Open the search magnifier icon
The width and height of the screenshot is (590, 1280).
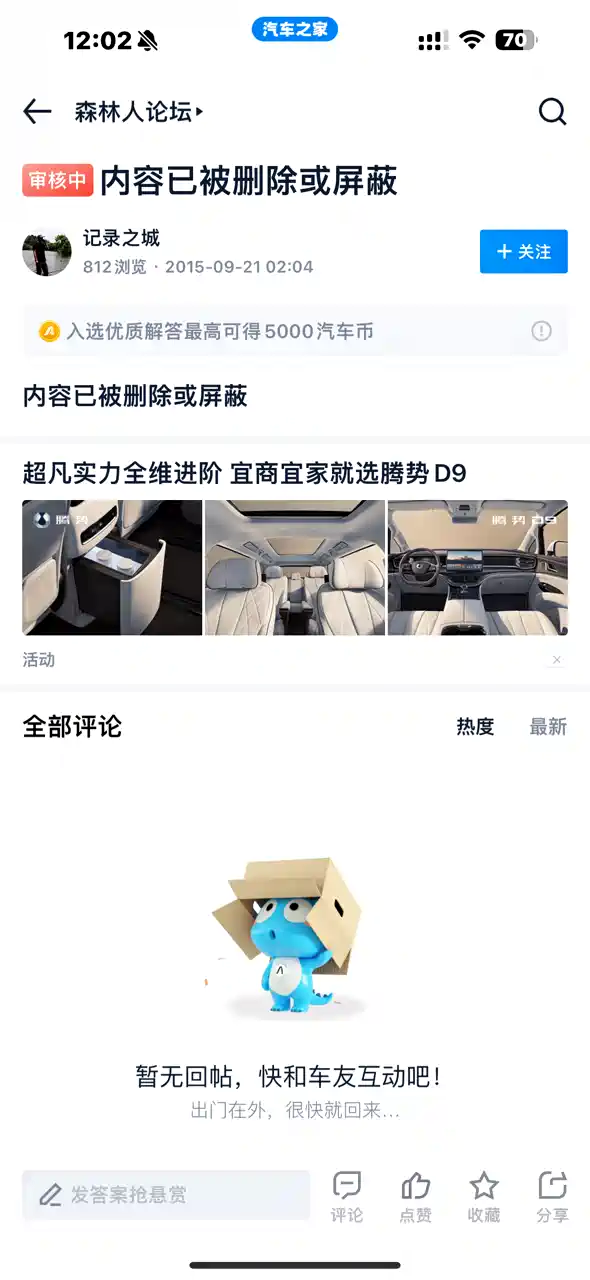(x=553, y=112)
